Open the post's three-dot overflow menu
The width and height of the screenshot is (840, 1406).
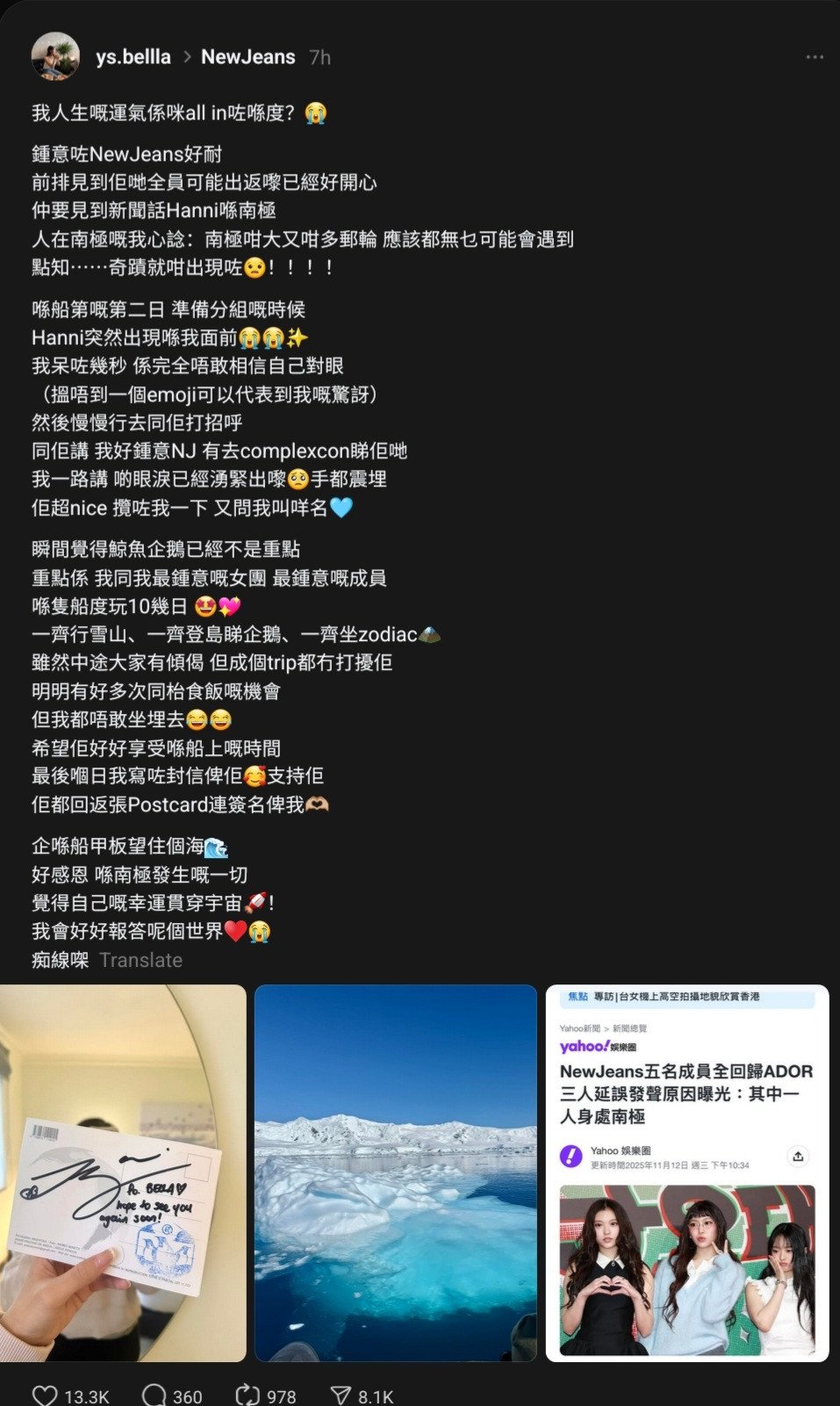814,57
